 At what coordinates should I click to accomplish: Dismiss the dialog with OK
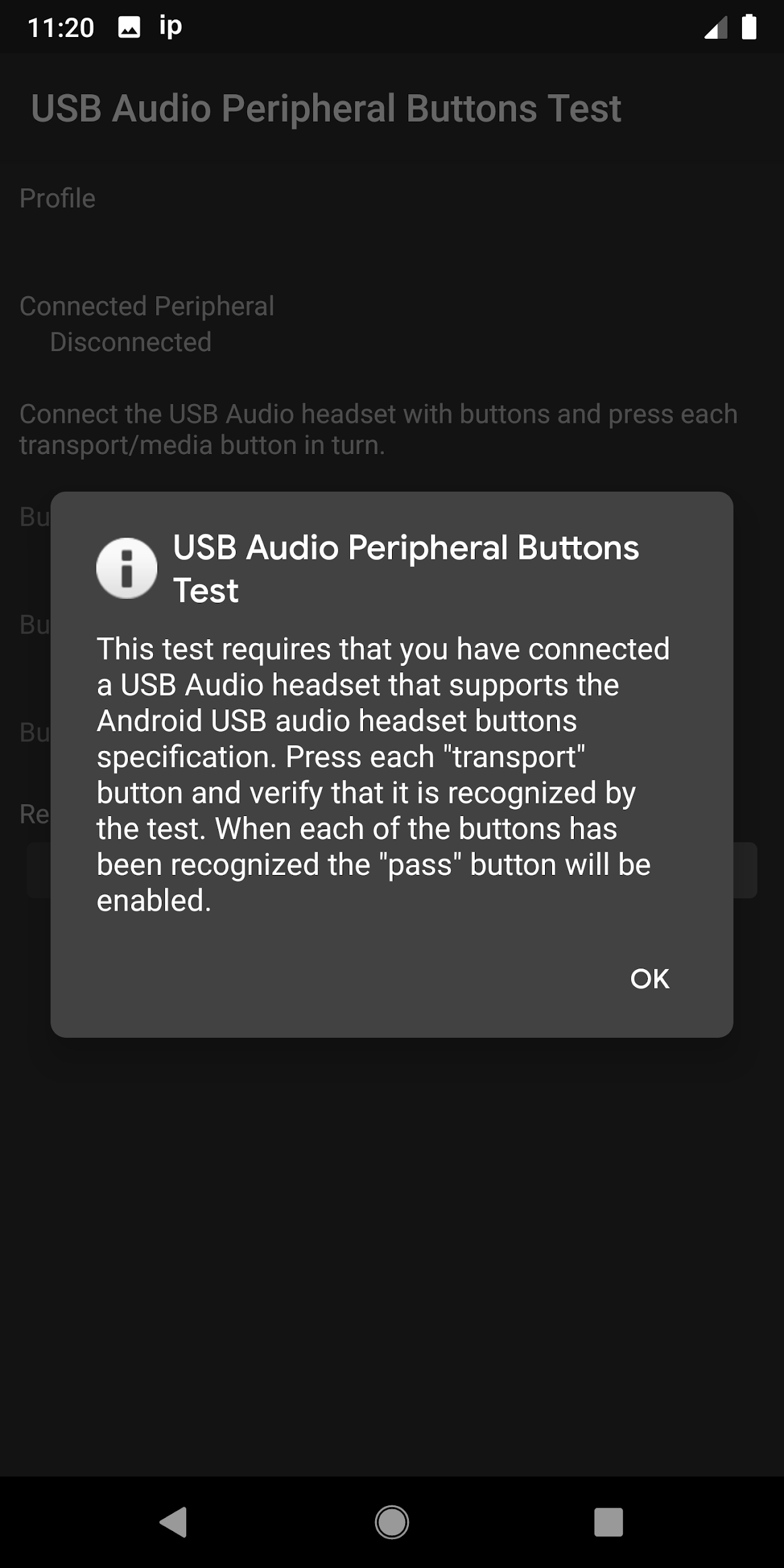pyautogui.click(x=649, y=979)
